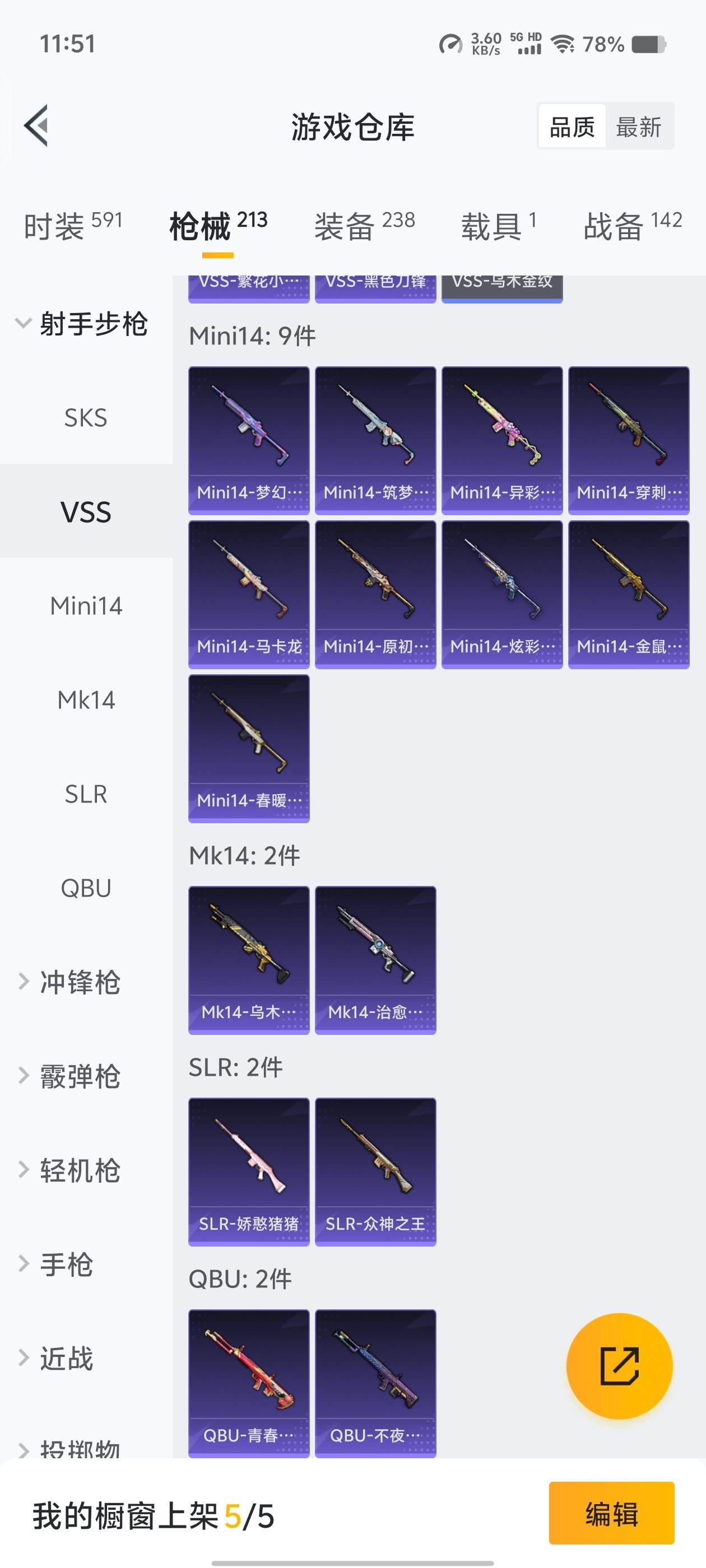
Task: Jump to Mk14 in the side list
Action: pos(86,700)
